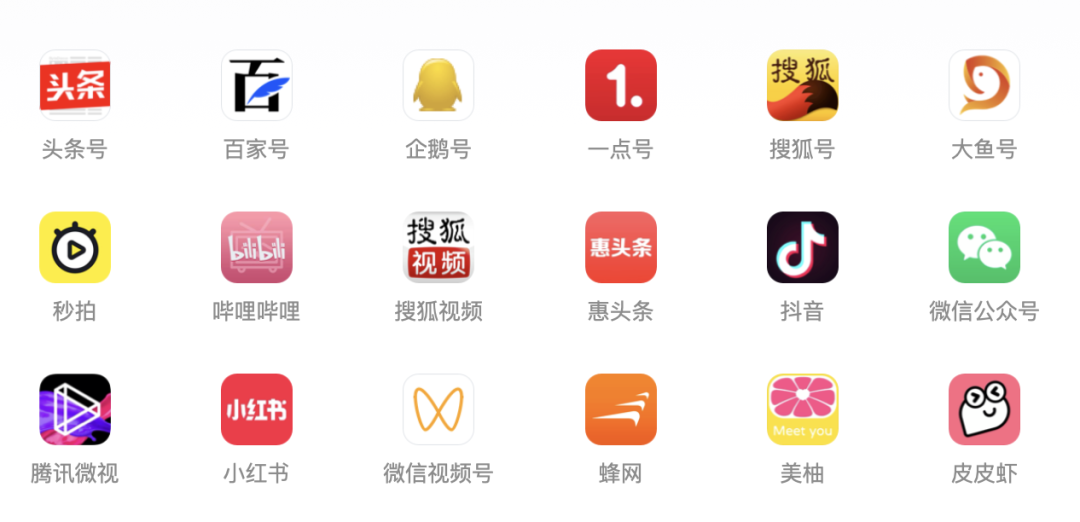This screenshot has height=522, width=1080.
Task: Open the 微信视频号 platform
Action: pyautogui.click(x=439, y=410)
